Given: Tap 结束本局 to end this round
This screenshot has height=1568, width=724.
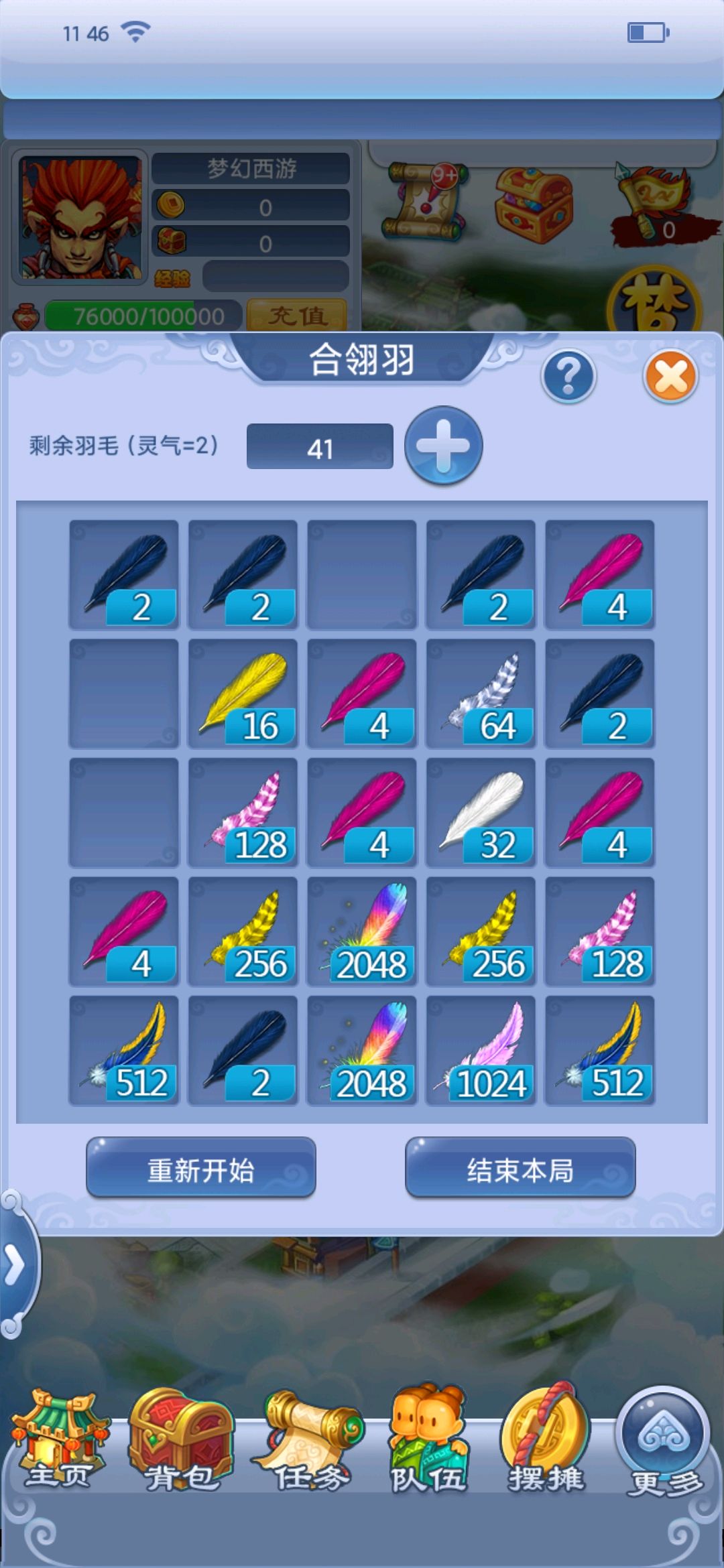Looking at the screenshot, I should click(520, 1170).
